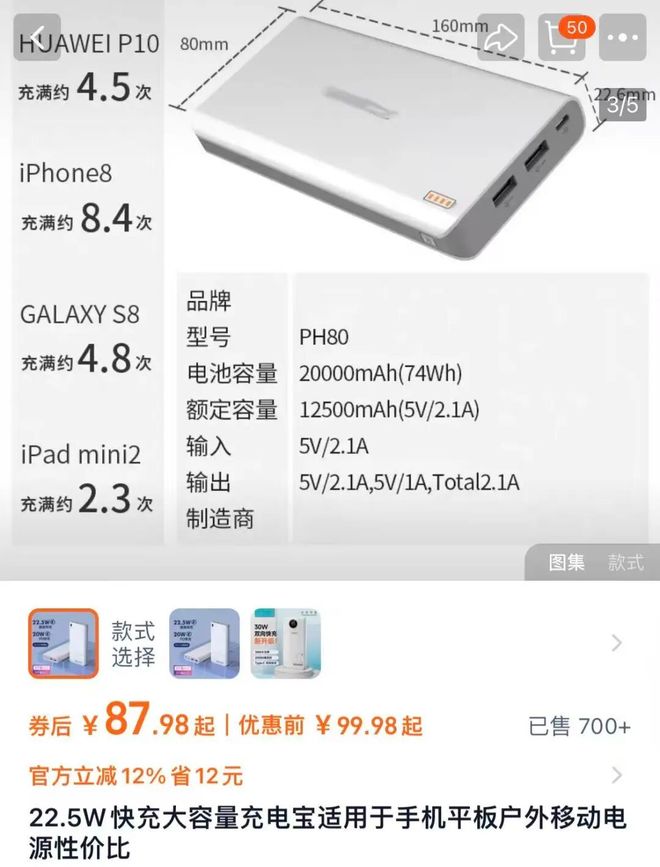Viewport: 660px width, 867px height.
Task: Share this power bank listing
Action: pos(502,38)
